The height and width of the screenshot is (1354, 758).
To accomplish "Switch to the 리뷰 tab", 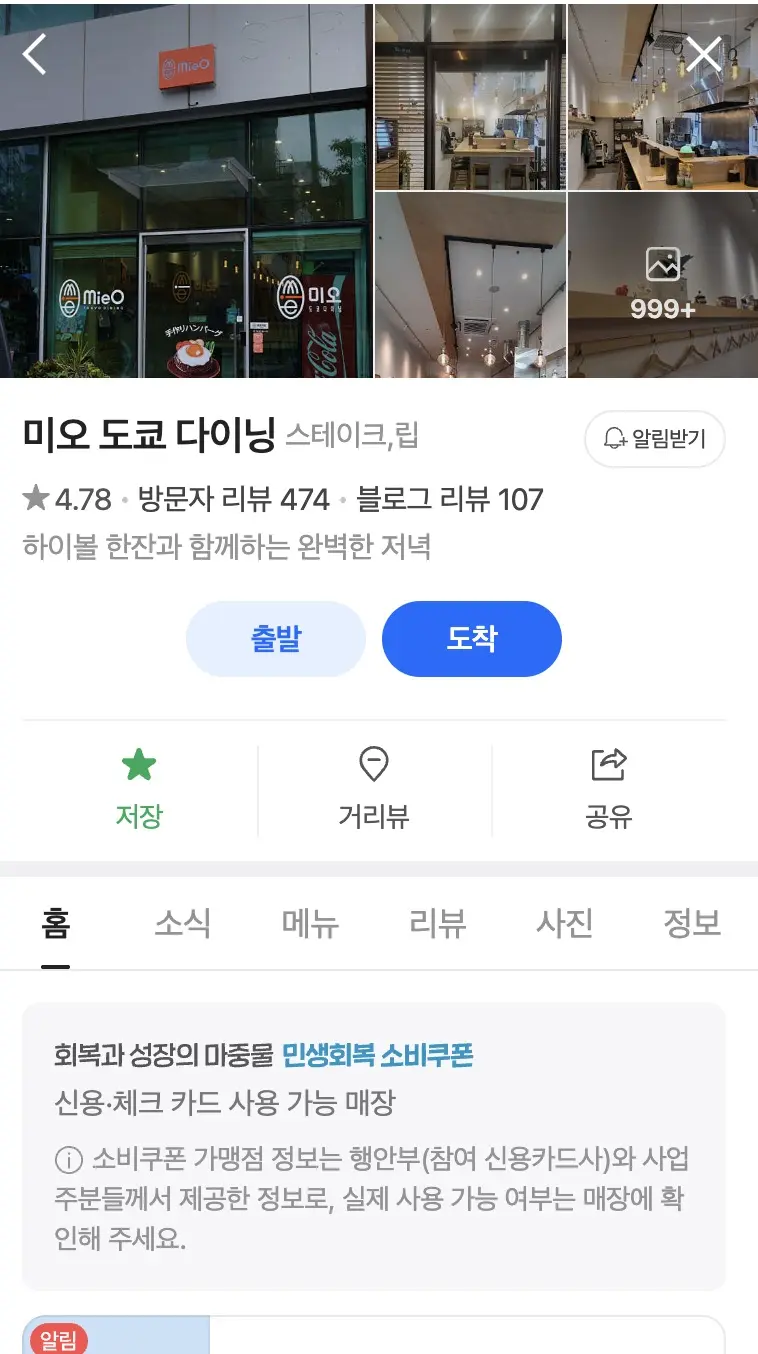I will tap(438, 923).
